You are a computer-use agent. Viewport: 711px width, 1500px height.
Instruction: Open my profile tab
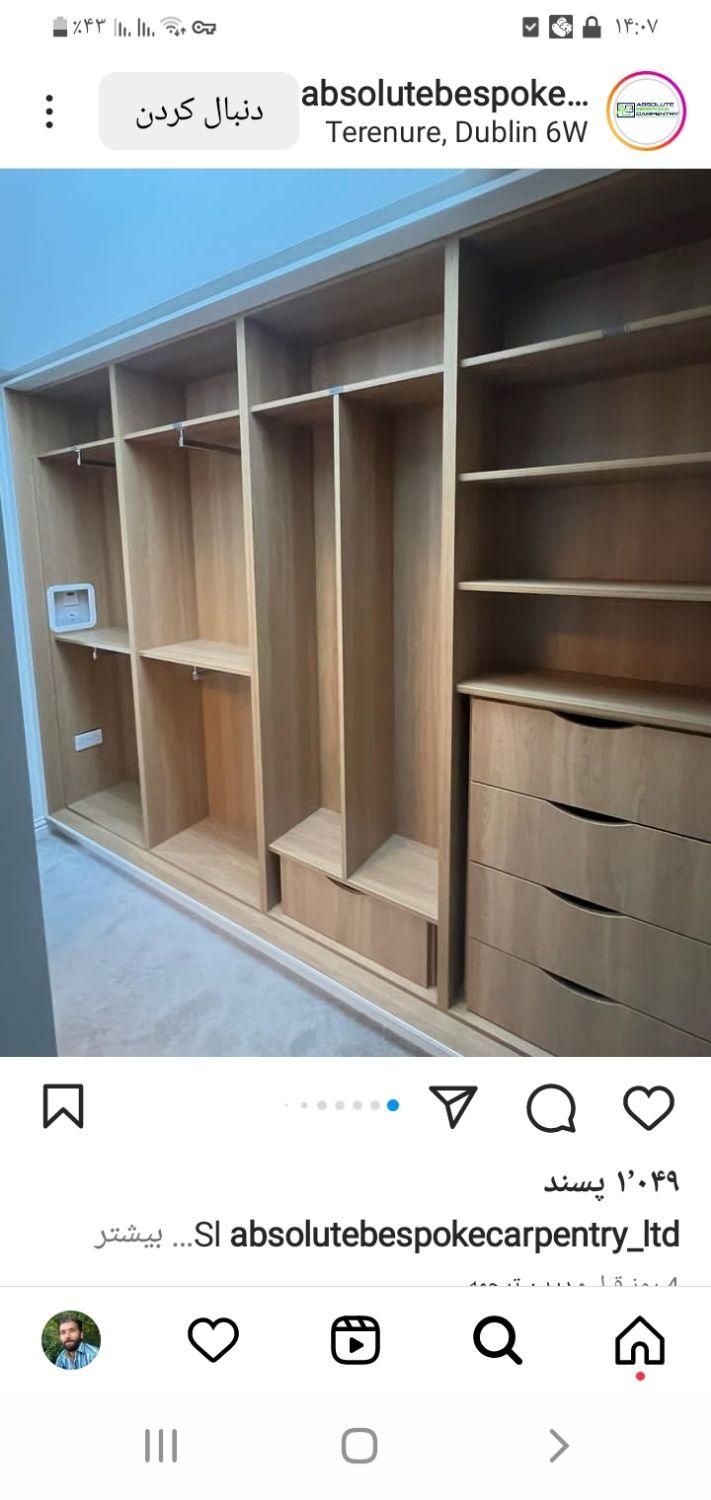pos(71,1340)
